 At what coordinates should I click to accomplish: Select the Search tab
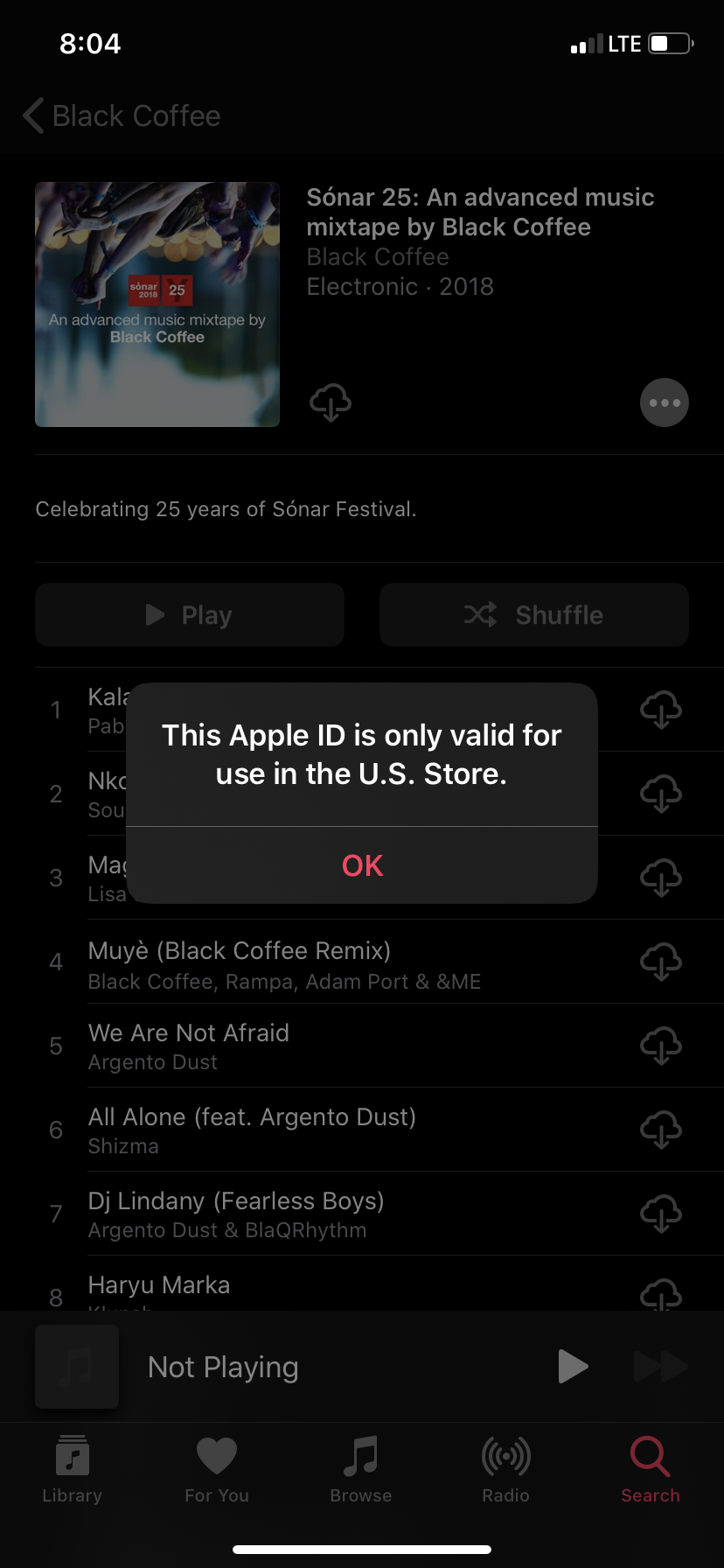point(651,1470)
